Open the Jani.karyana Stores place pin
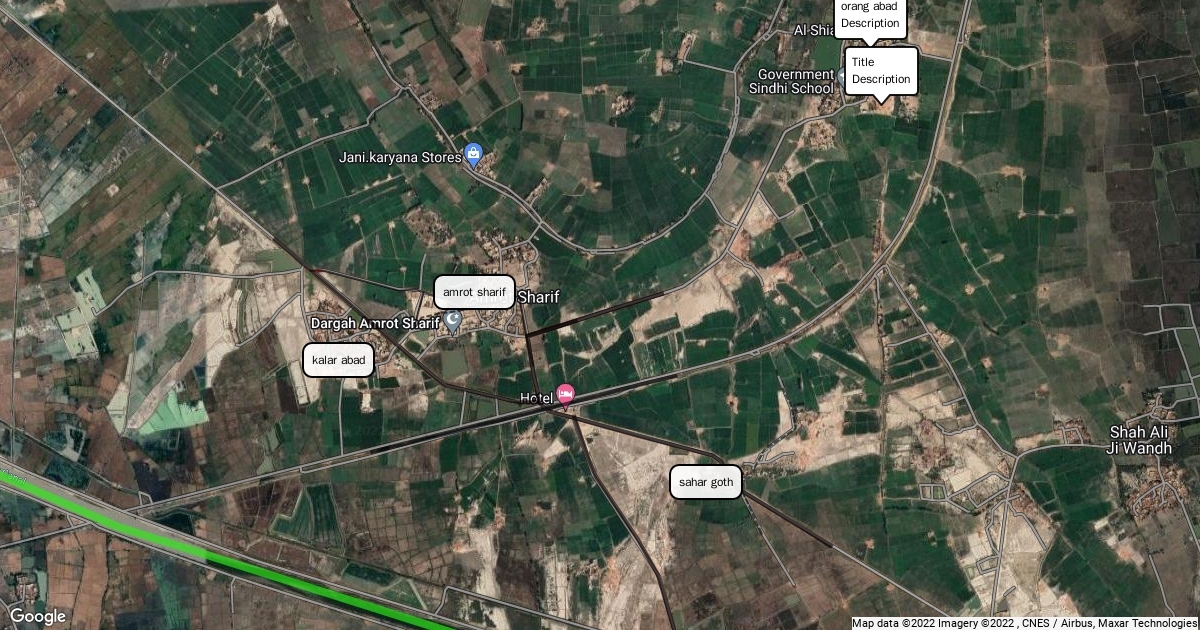The width and height of the screenshot is (1200, 630). coord(474,155)
